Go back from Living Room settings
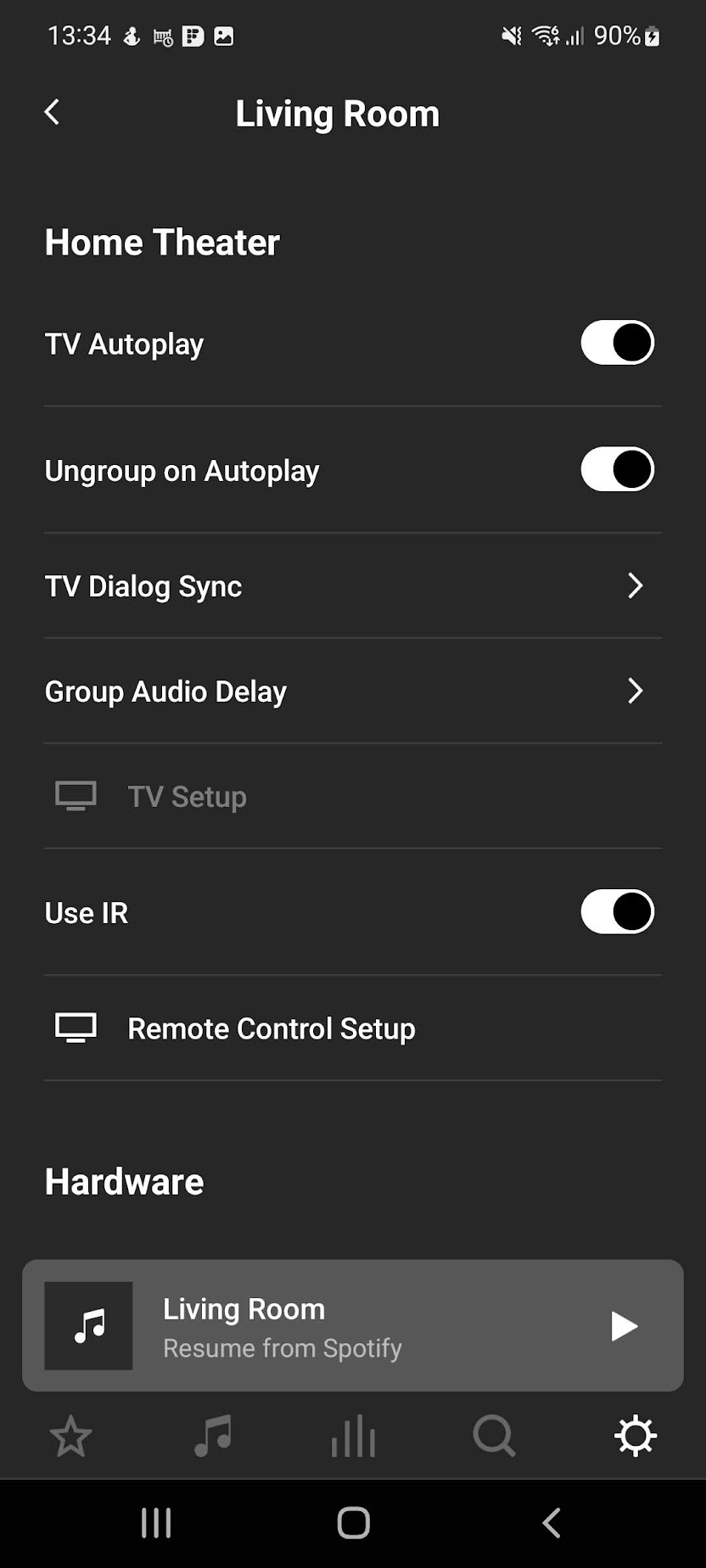The width and height of the screenshot is (706, 1568). (53, 112)
